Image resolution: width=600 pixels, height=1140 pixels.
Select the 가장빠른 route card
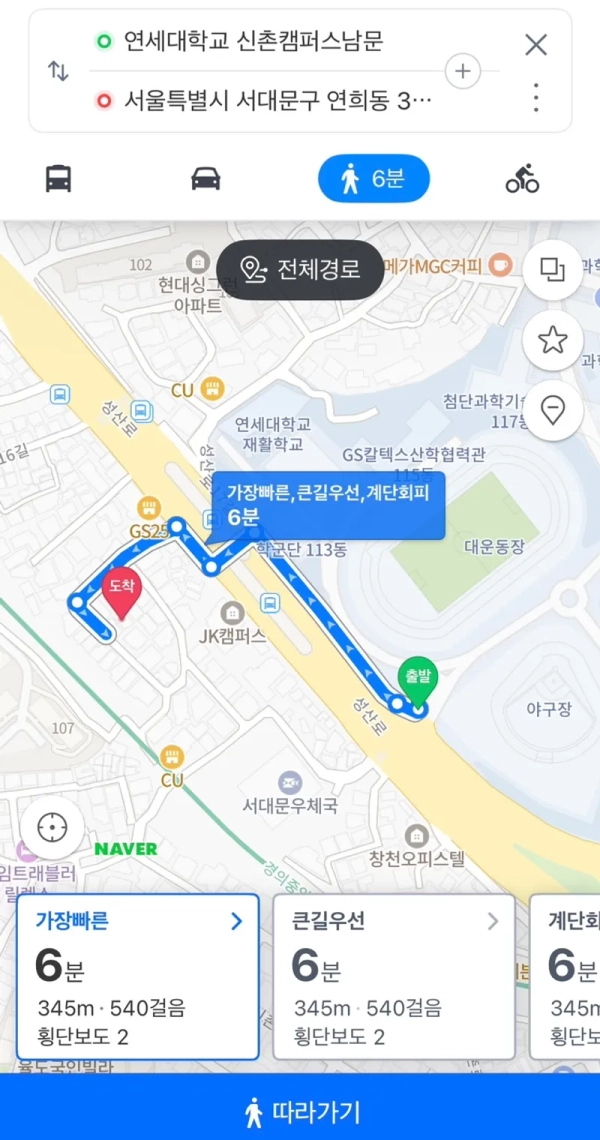[x=138, y=976]
